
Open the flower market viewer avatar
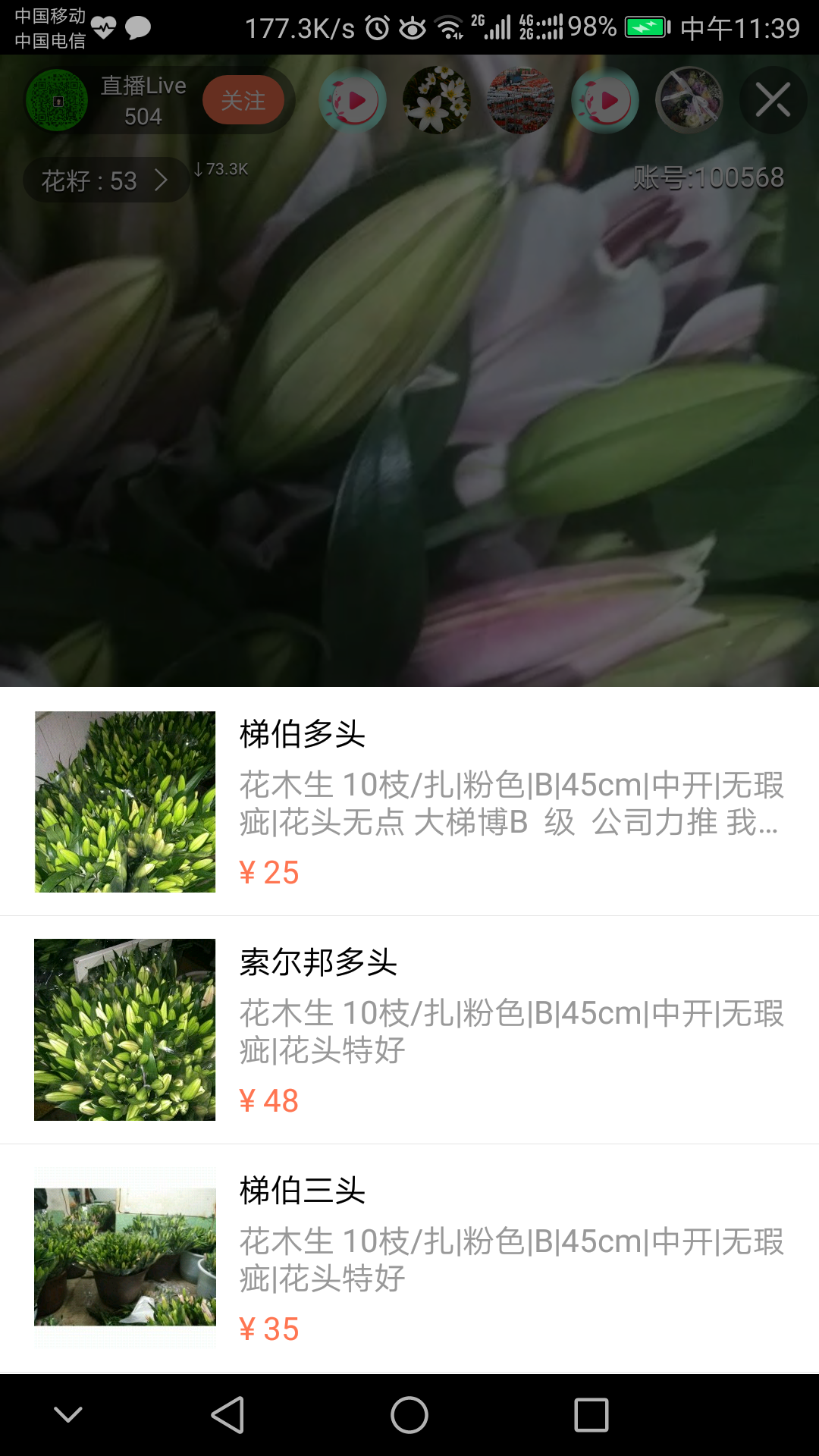coord(520,100)
